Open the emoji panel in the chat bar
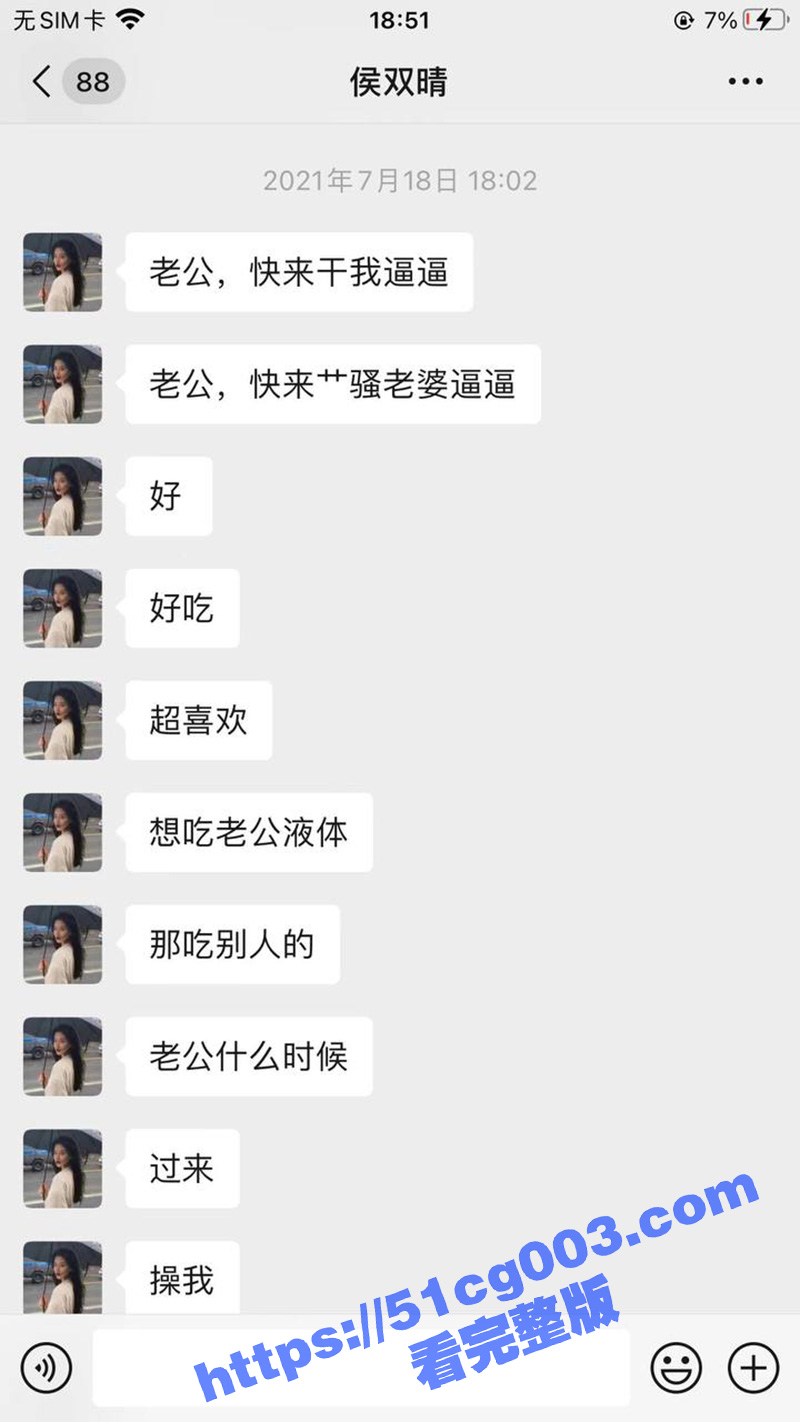800x1422 pixels. click(x=678, y=1367)
